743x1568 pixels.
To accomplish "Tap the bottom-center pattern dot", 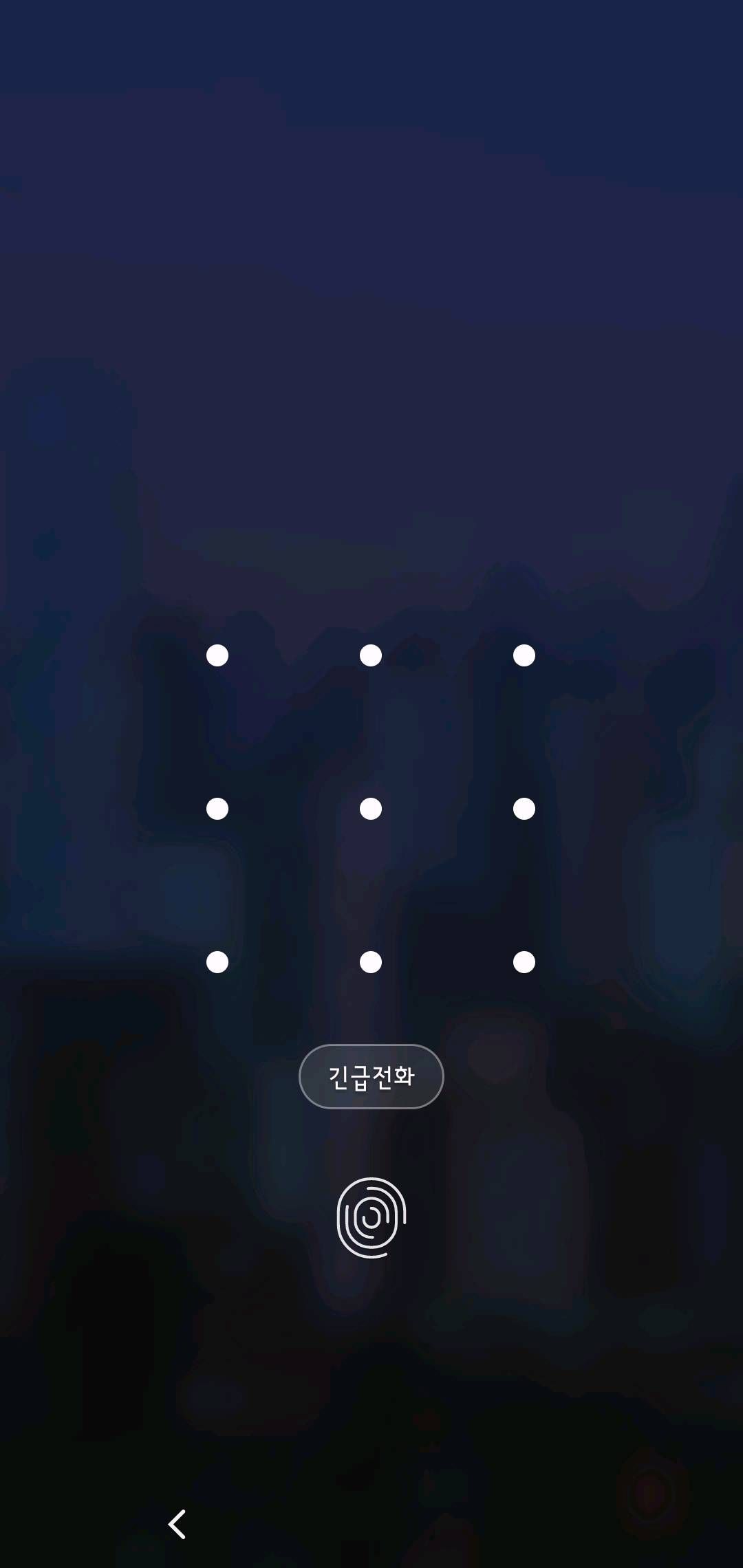I will point(371,963).
